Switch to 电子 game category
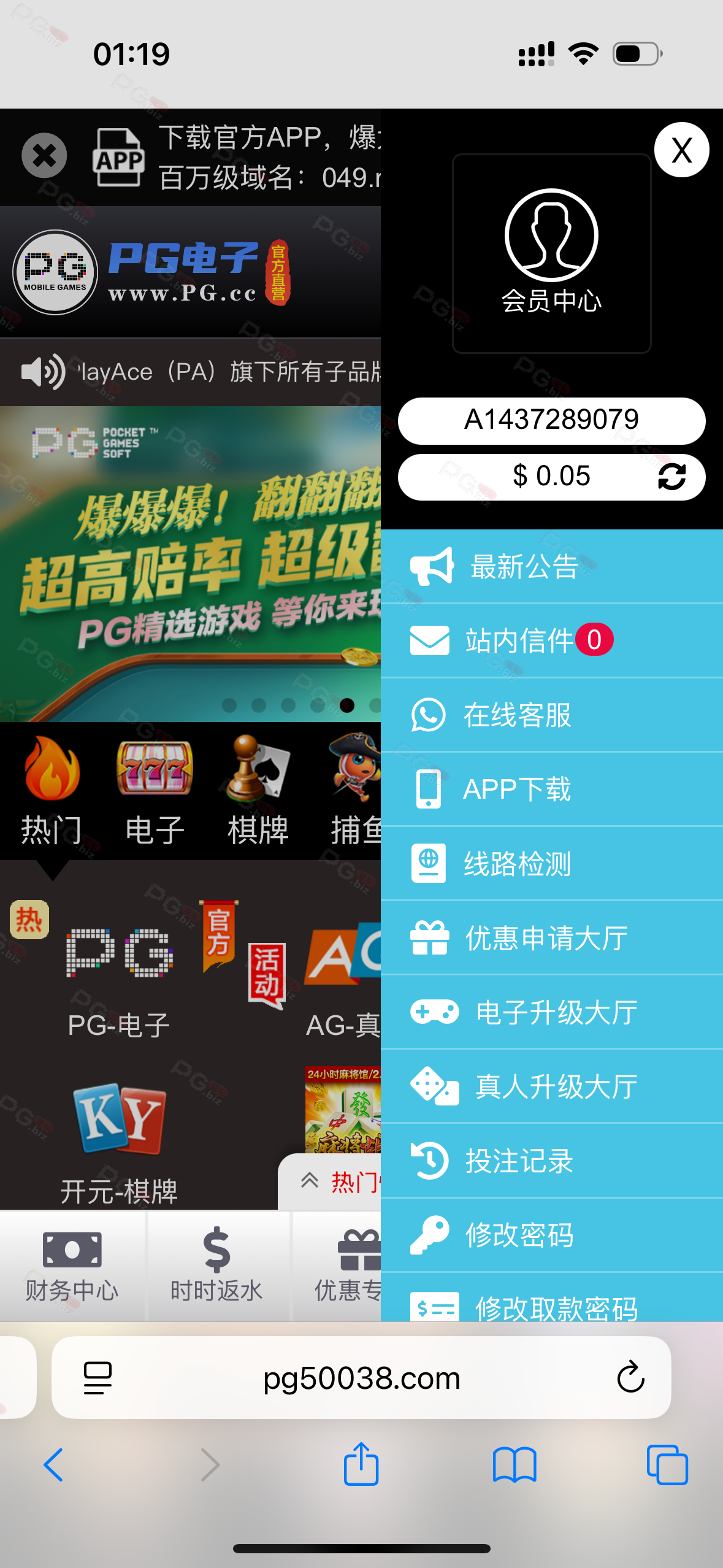The height and width of the screenshot is (1568, 723). click(x=155, y=791)
